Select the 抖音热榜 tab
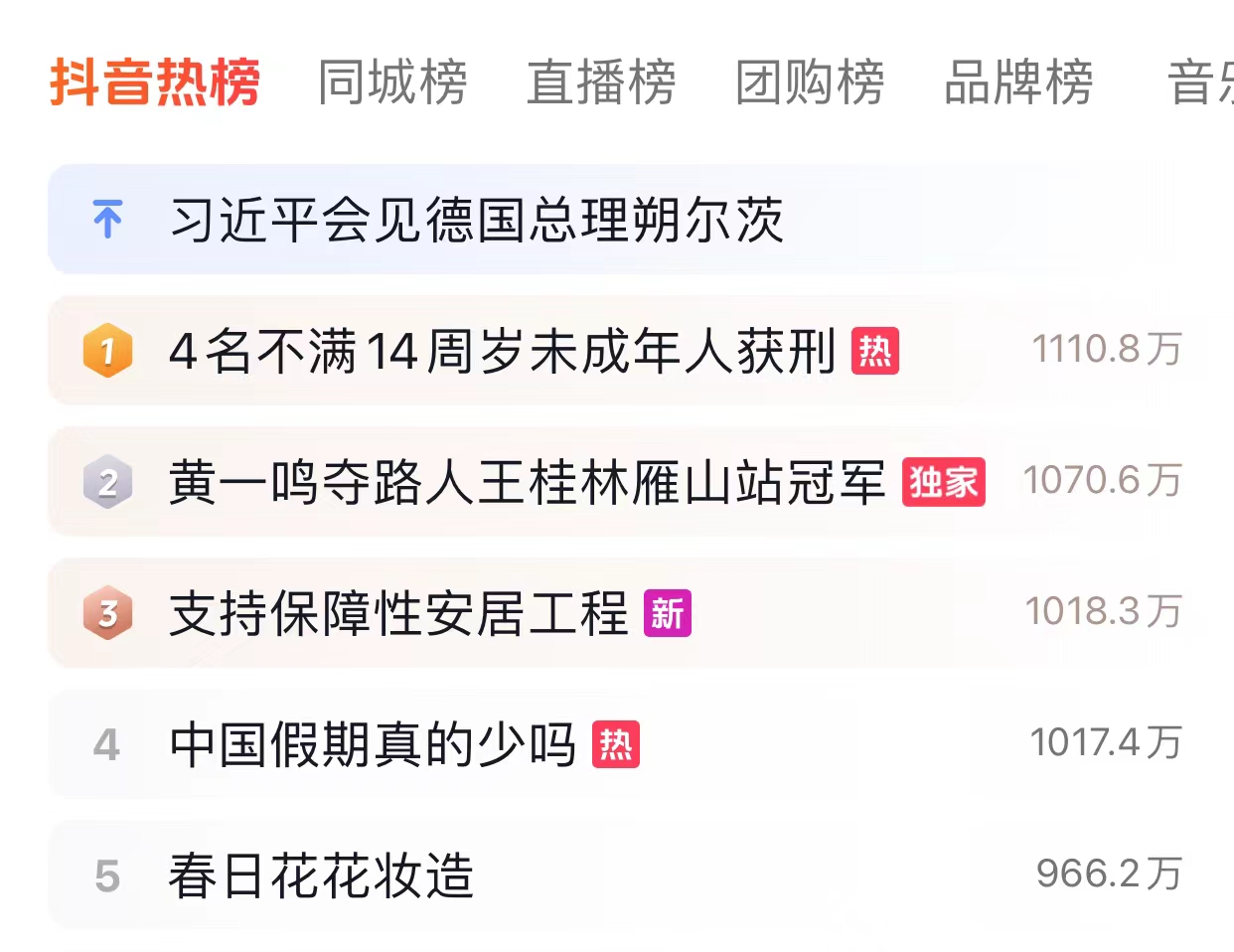Image resolution: width=1234 pixels, height=952 pixels. point(155,81)
